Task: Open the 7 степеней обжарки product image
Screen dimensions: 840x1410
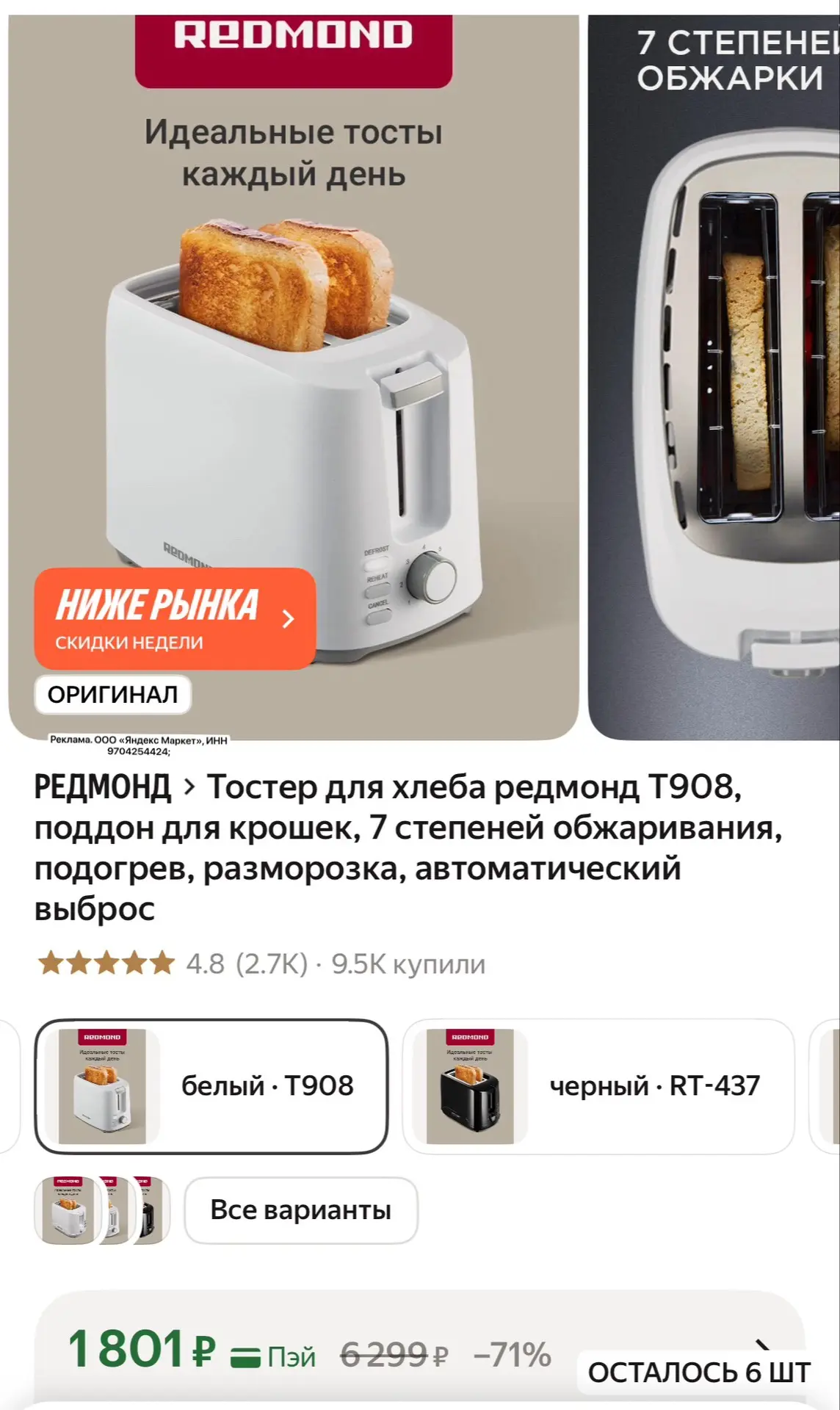Action: click(x=714, y=377)
